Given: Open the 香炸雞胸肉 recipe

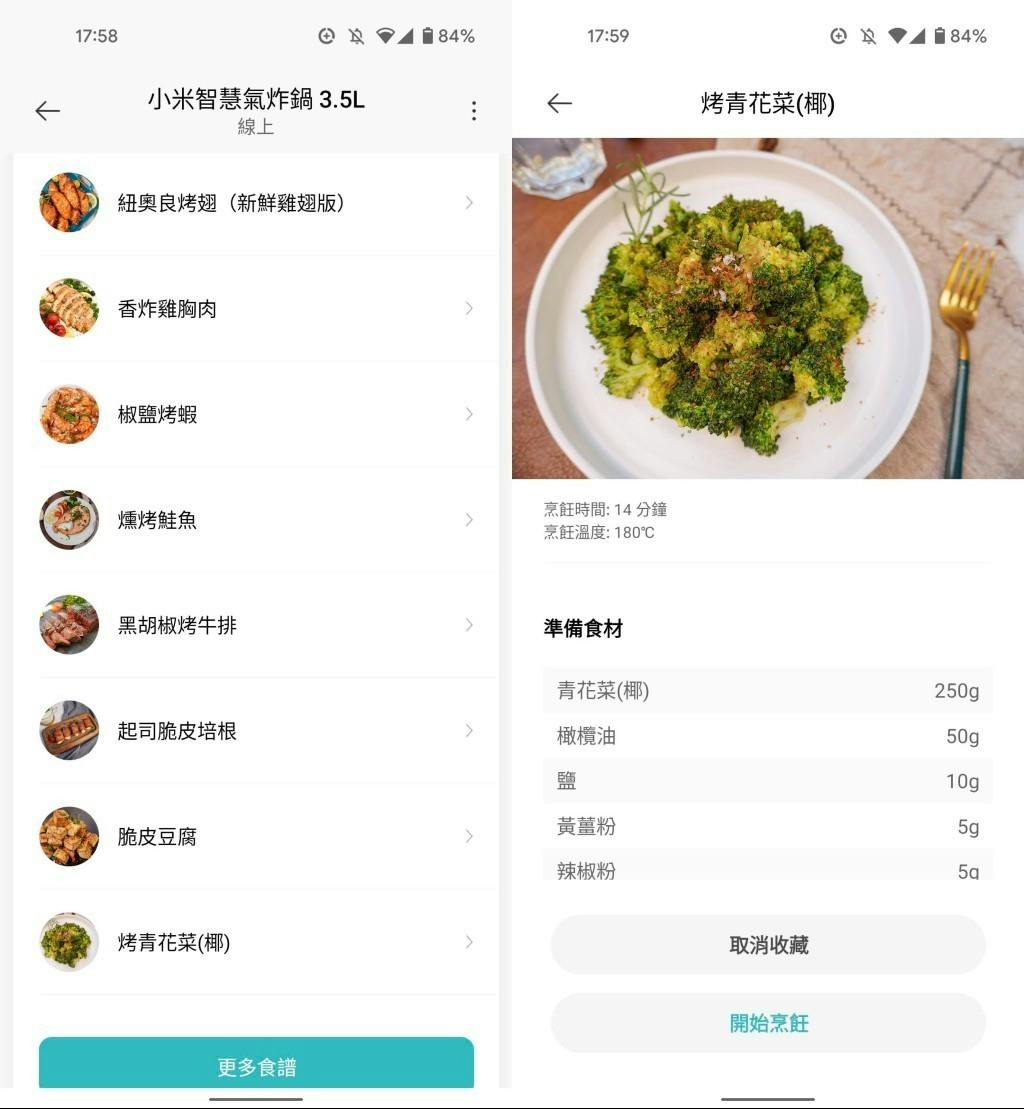Looking at the screenshot, I should tap(256, 309).
